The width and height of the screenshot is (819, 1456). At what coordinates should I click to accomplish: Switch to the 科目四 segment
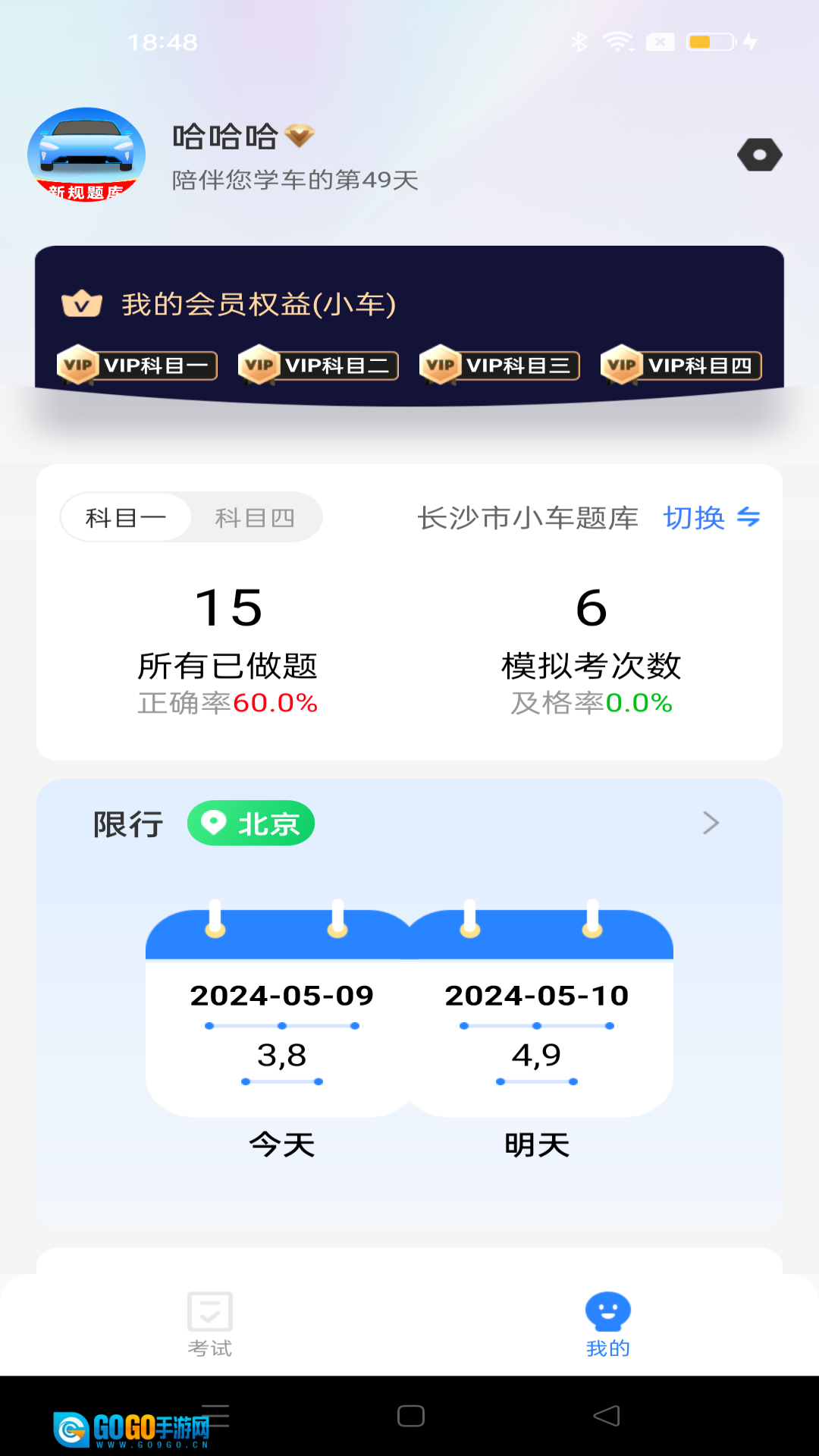click(x=255, y=518)
